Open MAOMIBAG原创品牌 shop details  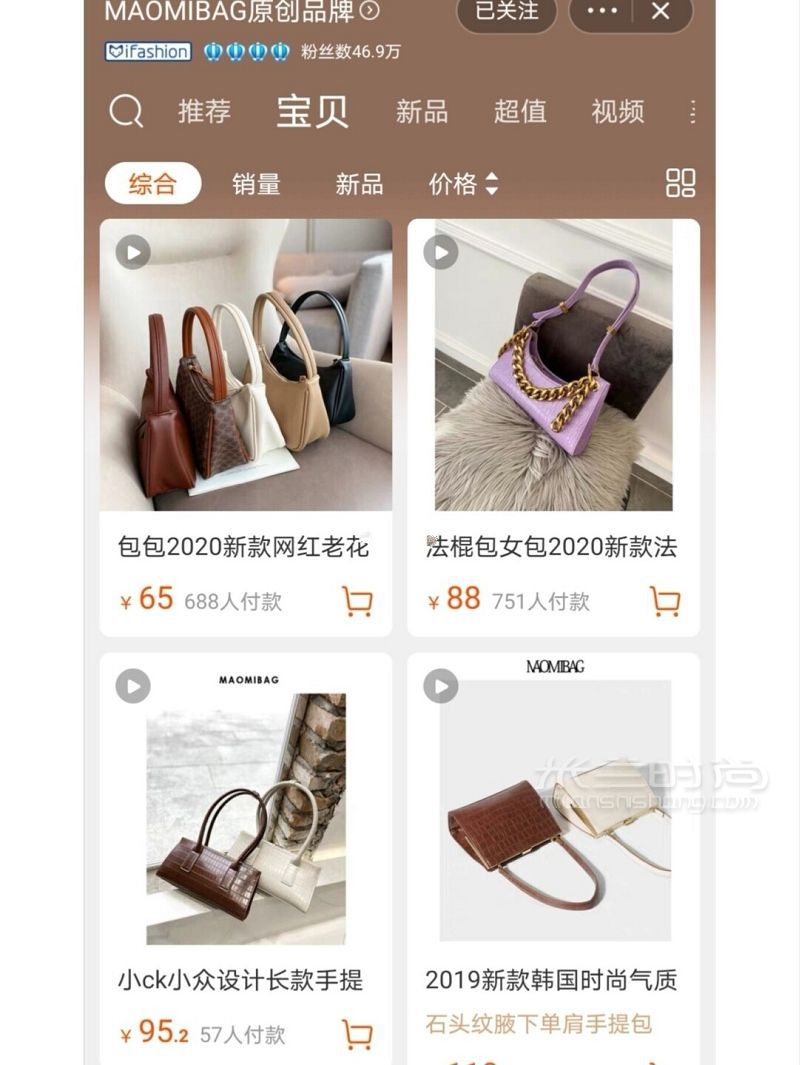[240, 12]
